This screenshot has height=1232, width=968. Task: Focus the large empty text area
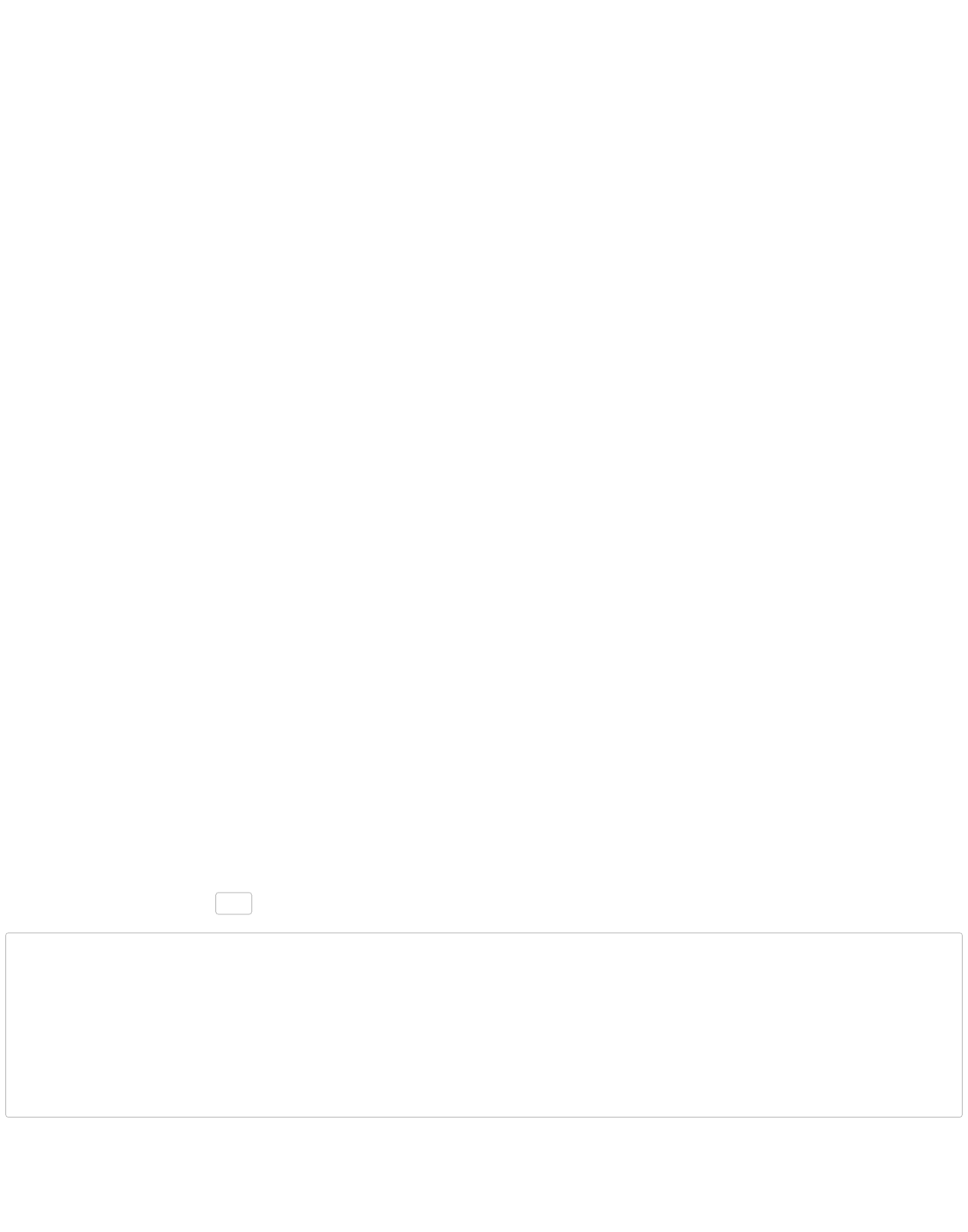point(484,1024)
